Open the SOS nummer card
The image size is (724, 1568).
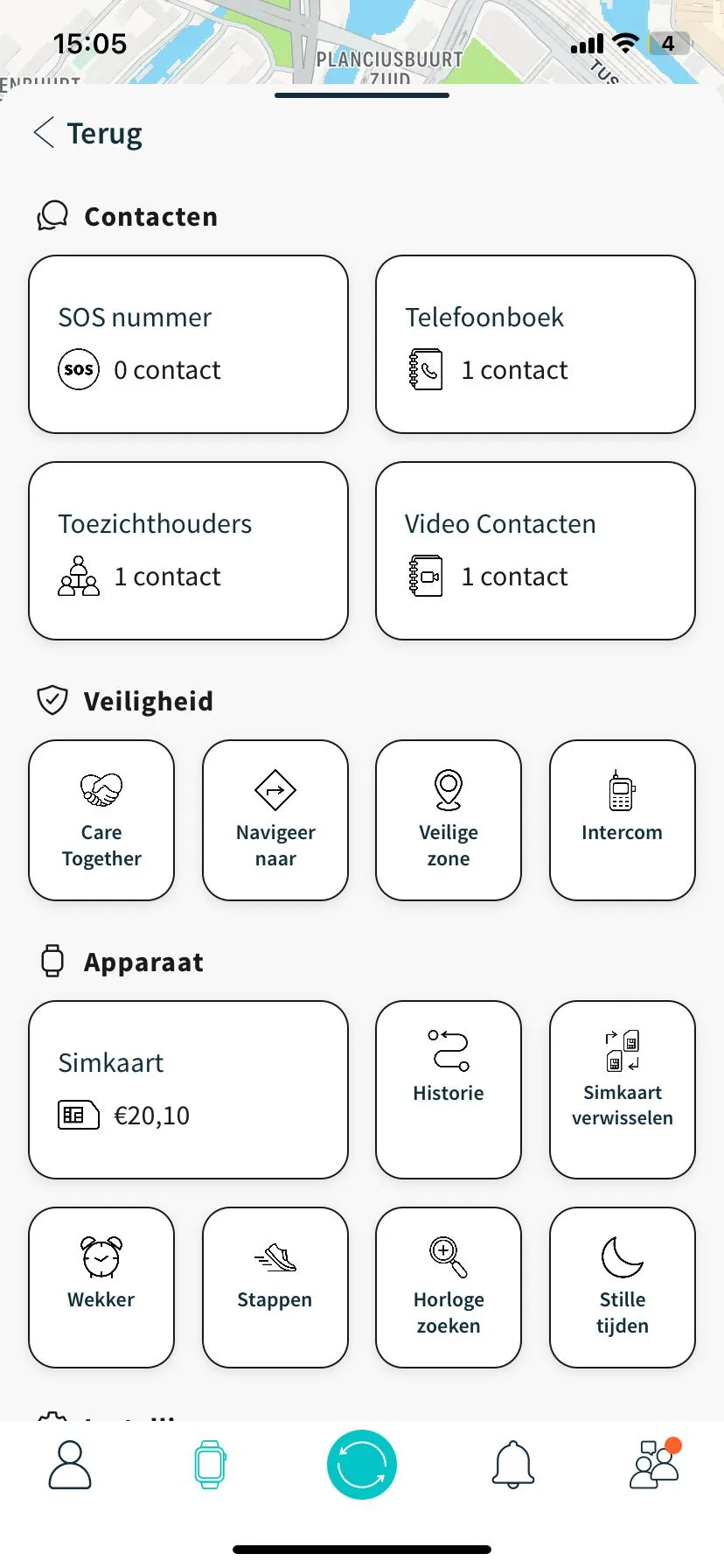pos(188,345)
